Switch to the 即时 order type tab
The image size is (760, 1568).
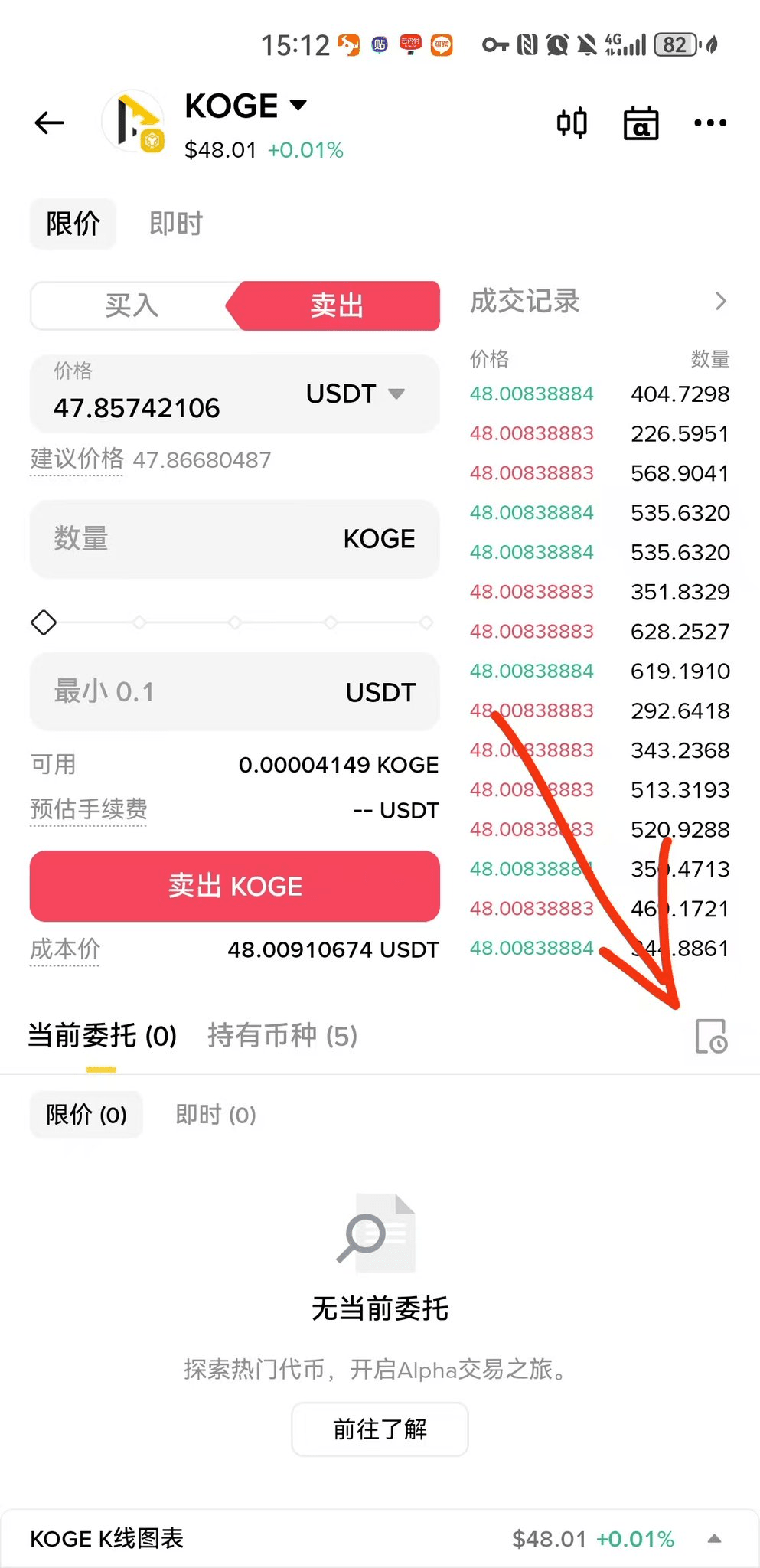click(x=176, y=224)
